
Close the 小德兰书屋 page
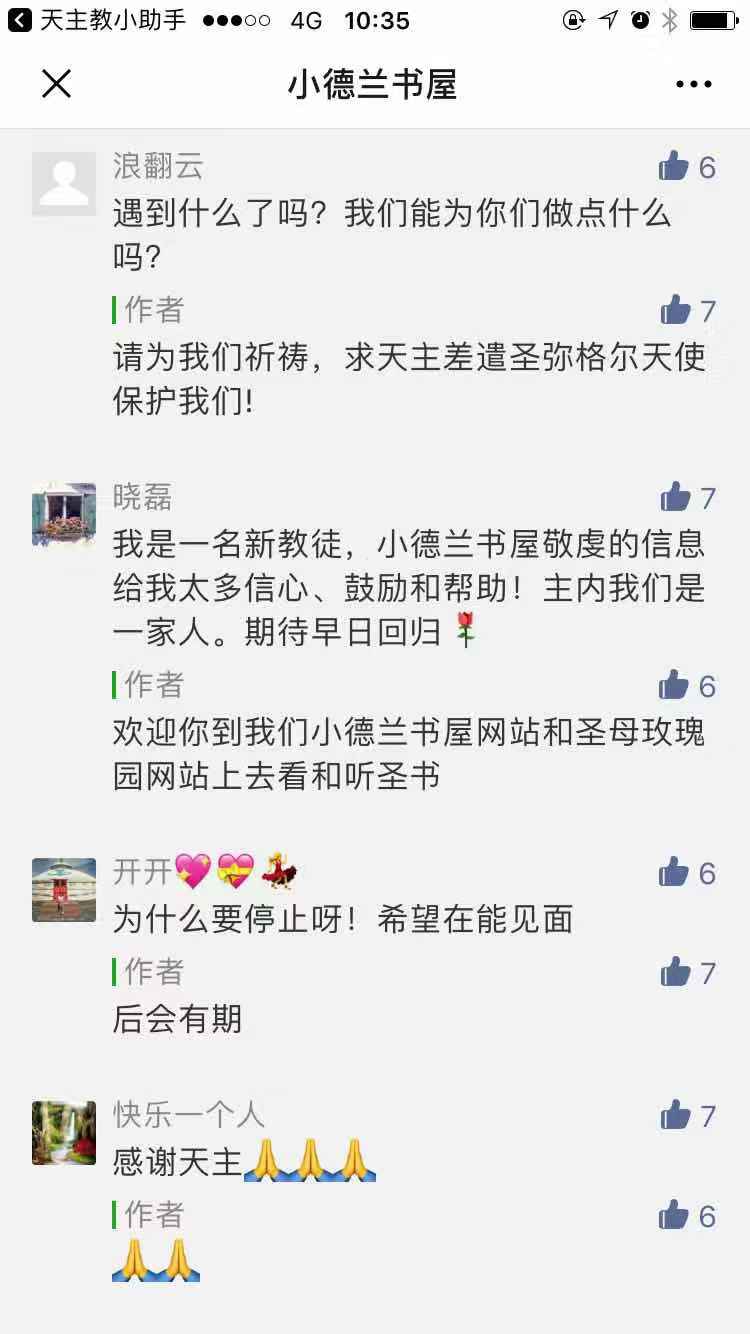click(57, 84)
